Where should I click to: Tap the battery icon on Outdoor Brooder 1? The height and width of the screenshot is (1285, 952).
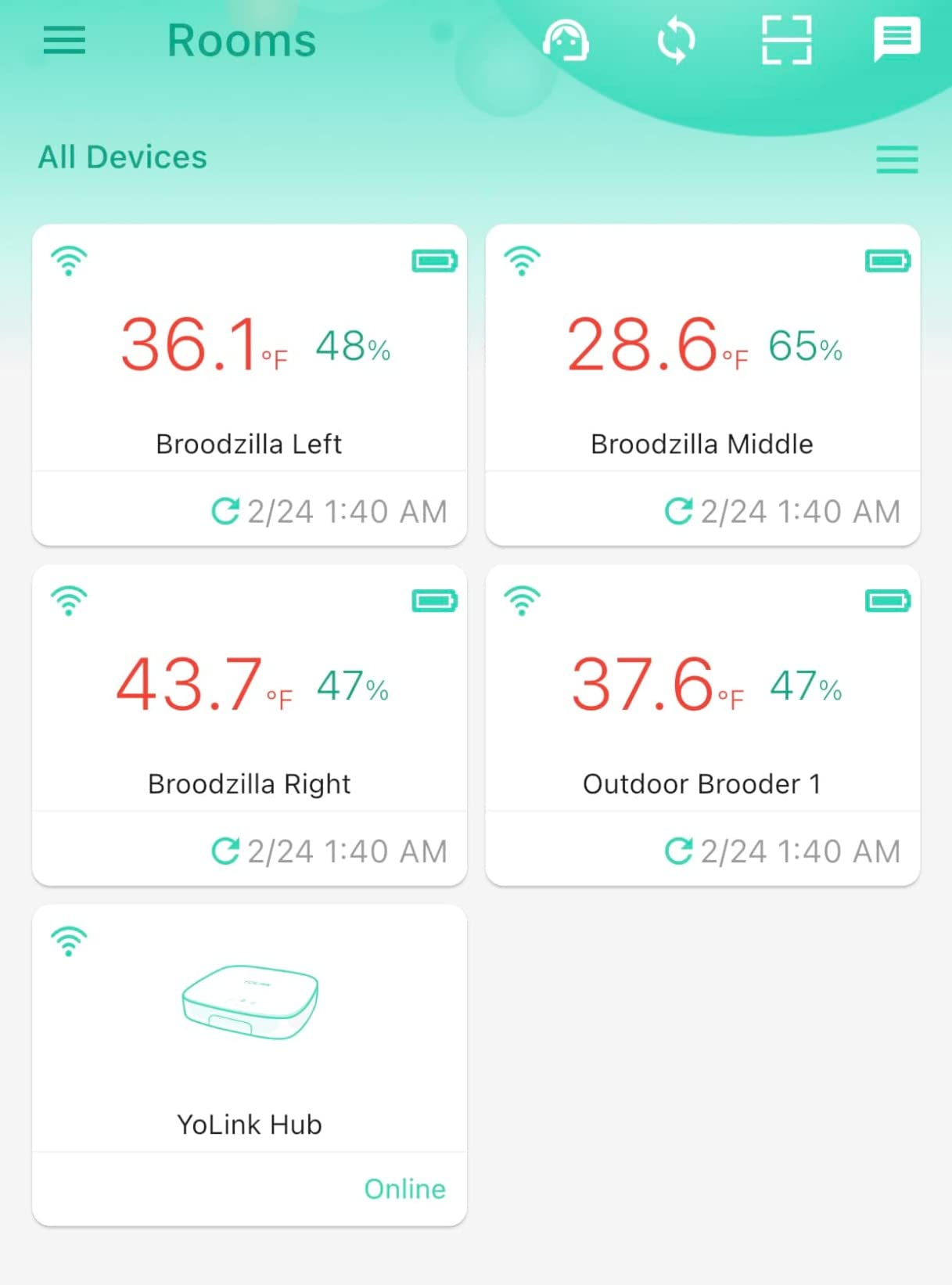[888, 601]
